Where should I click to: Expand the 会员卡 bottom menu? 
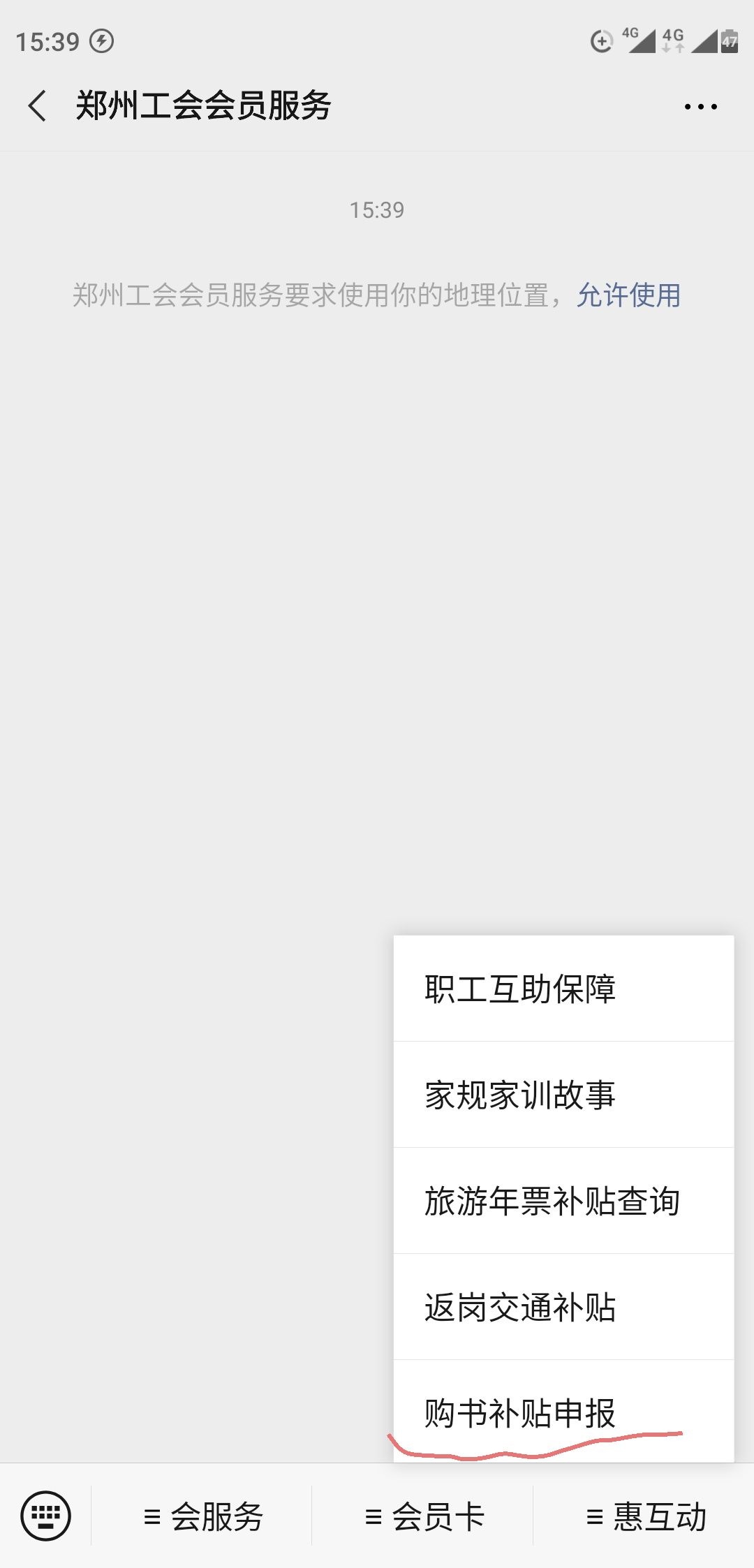[x=424, y=1516]
